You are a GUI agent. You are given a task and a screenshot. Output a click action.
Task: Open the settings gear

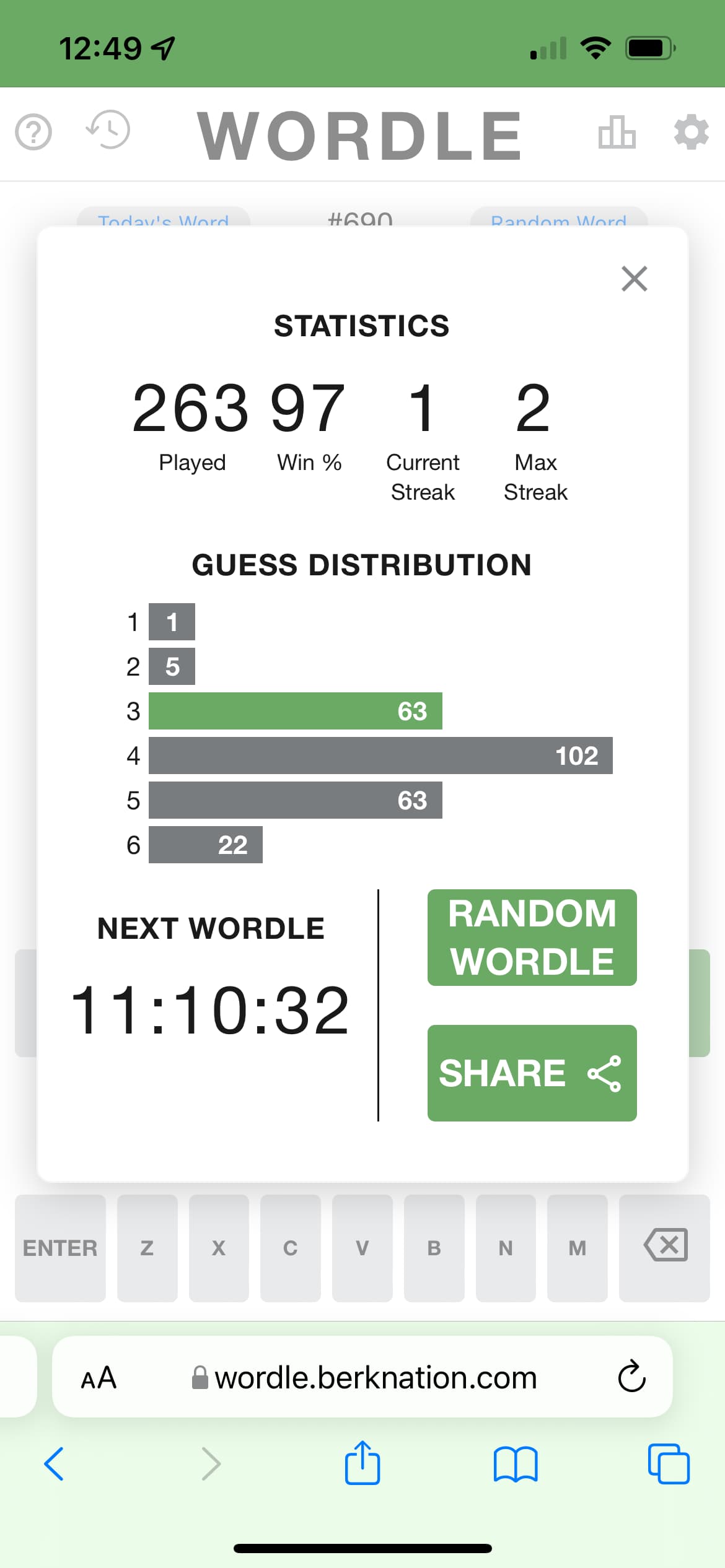tap(691, 132)
